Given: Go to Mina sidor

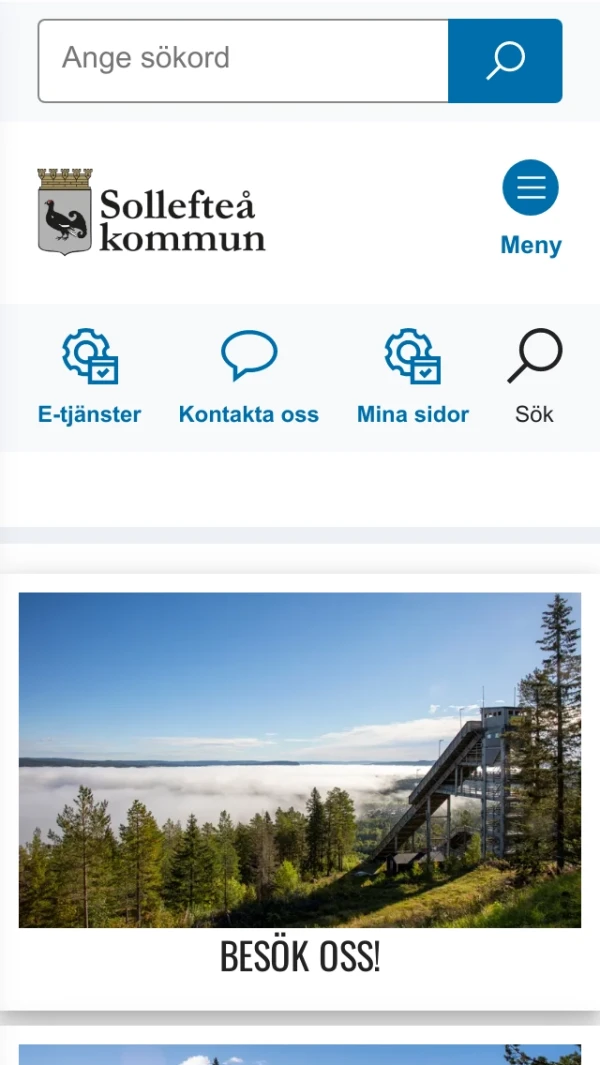Looking at the screenshot, I should [x=412, y=378].
